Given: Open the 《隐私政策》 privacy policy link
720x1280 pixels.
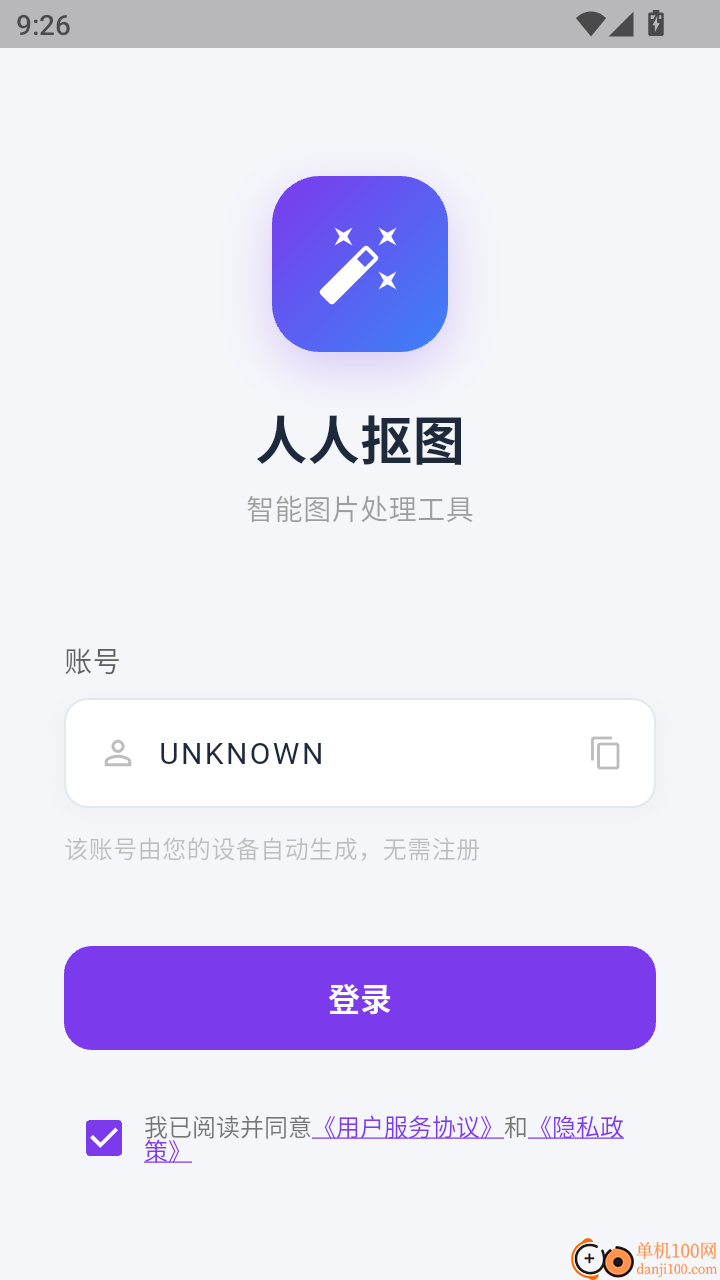Looking at the screenshot, I should tap(577, 1128).
